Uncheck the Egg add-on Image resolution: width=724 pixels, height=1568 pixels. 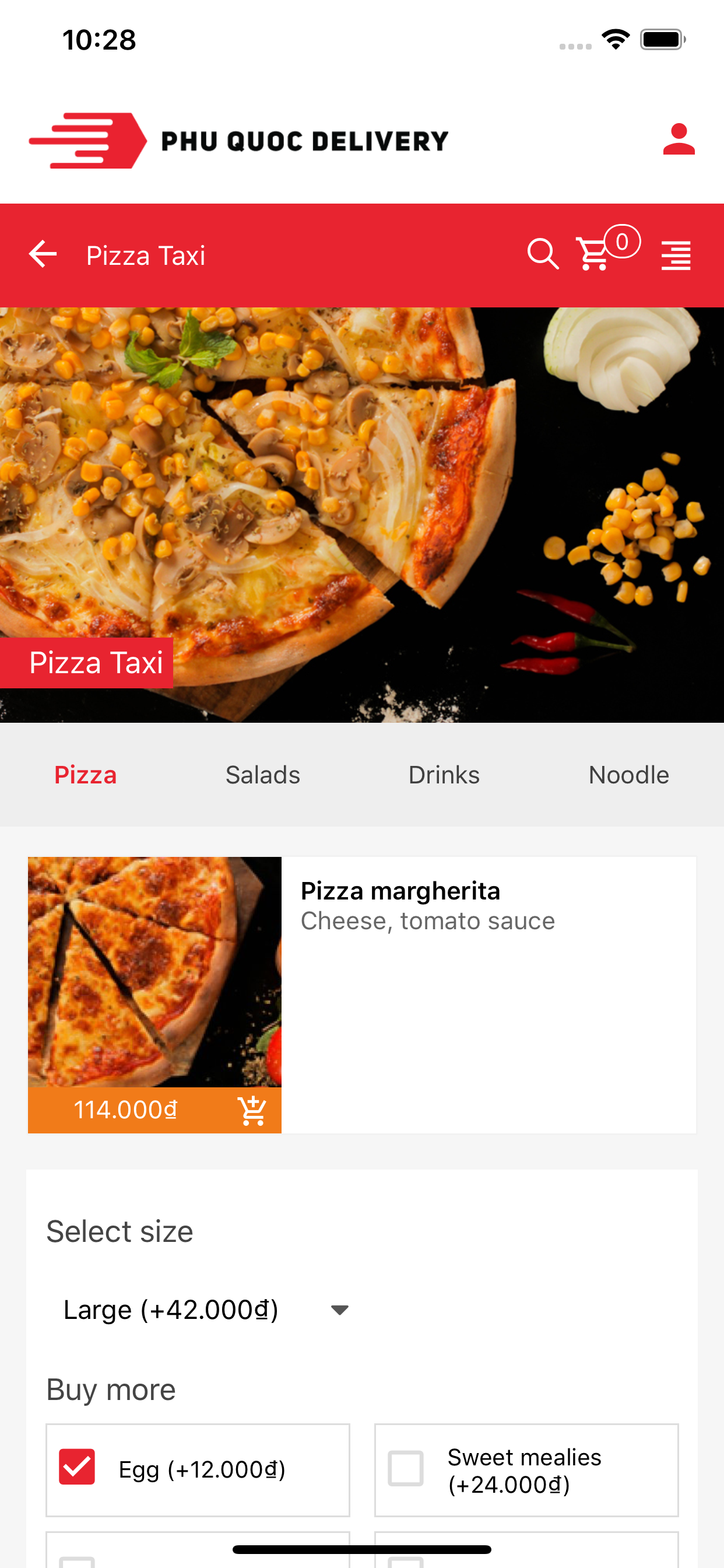point(78,1467)
